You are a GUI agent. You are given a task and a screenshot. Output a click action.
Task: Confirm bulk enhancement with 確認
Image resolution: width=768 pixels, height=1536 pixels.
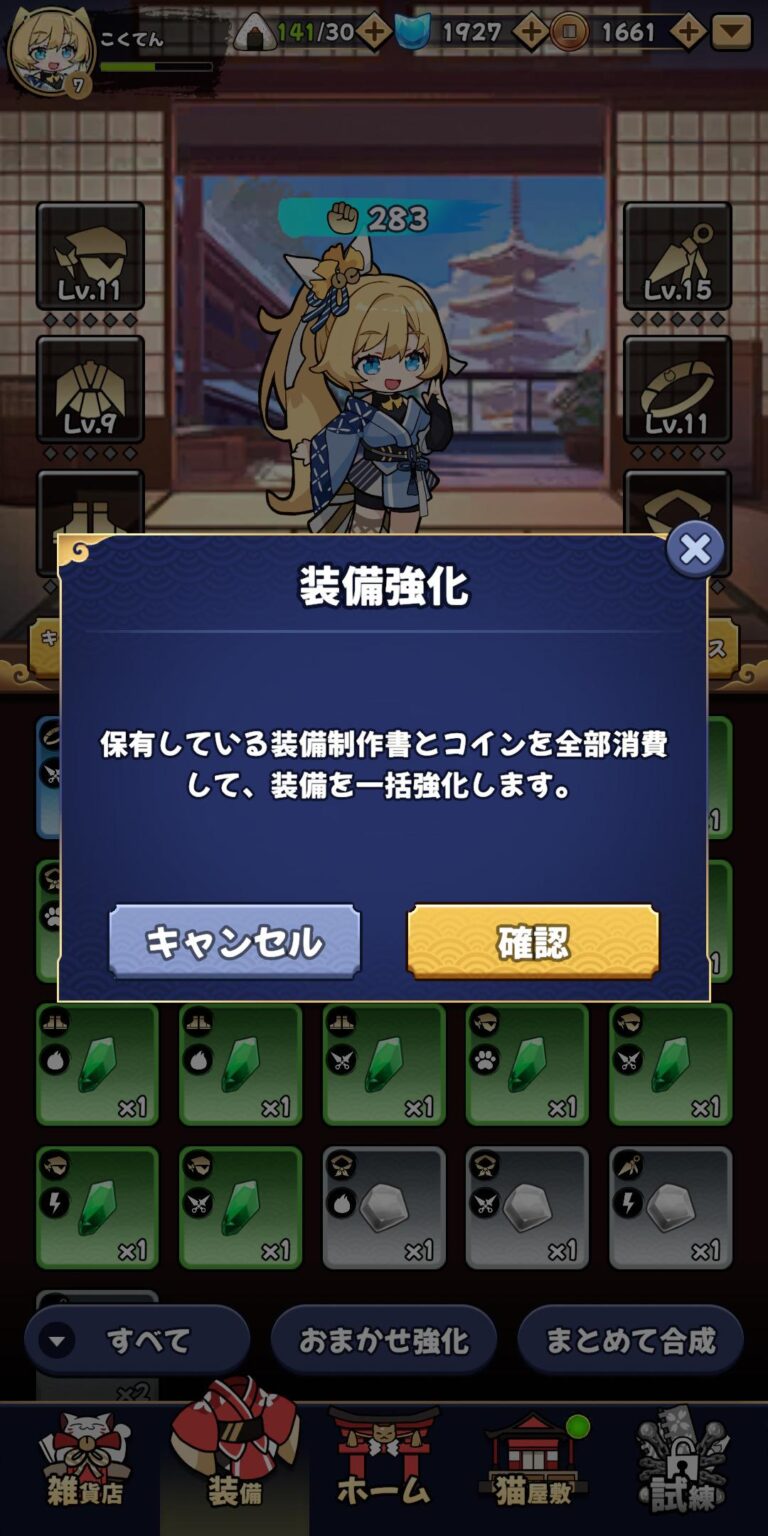pos(533,941)
